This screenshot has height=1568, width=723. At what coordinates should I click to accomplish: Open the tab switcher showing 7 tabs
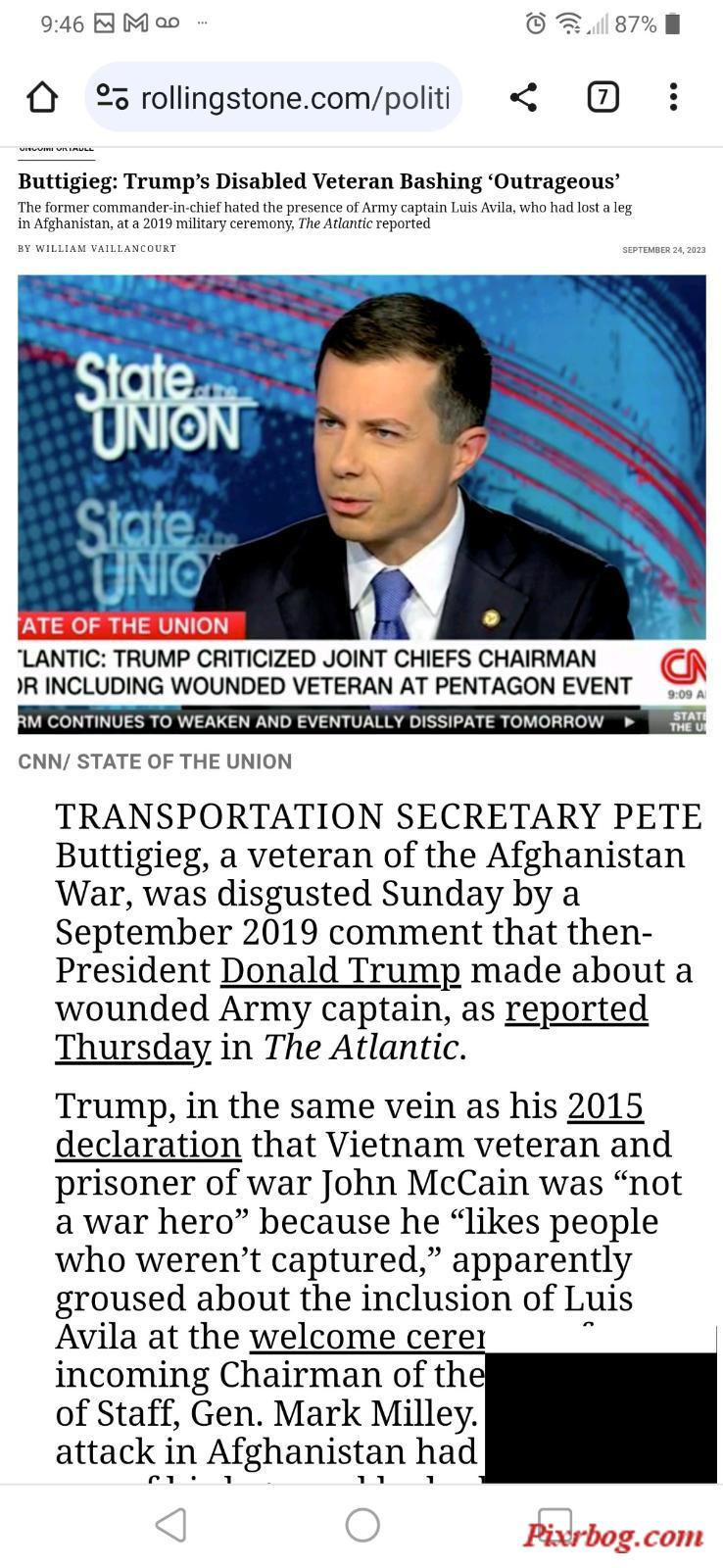point(602,97)
